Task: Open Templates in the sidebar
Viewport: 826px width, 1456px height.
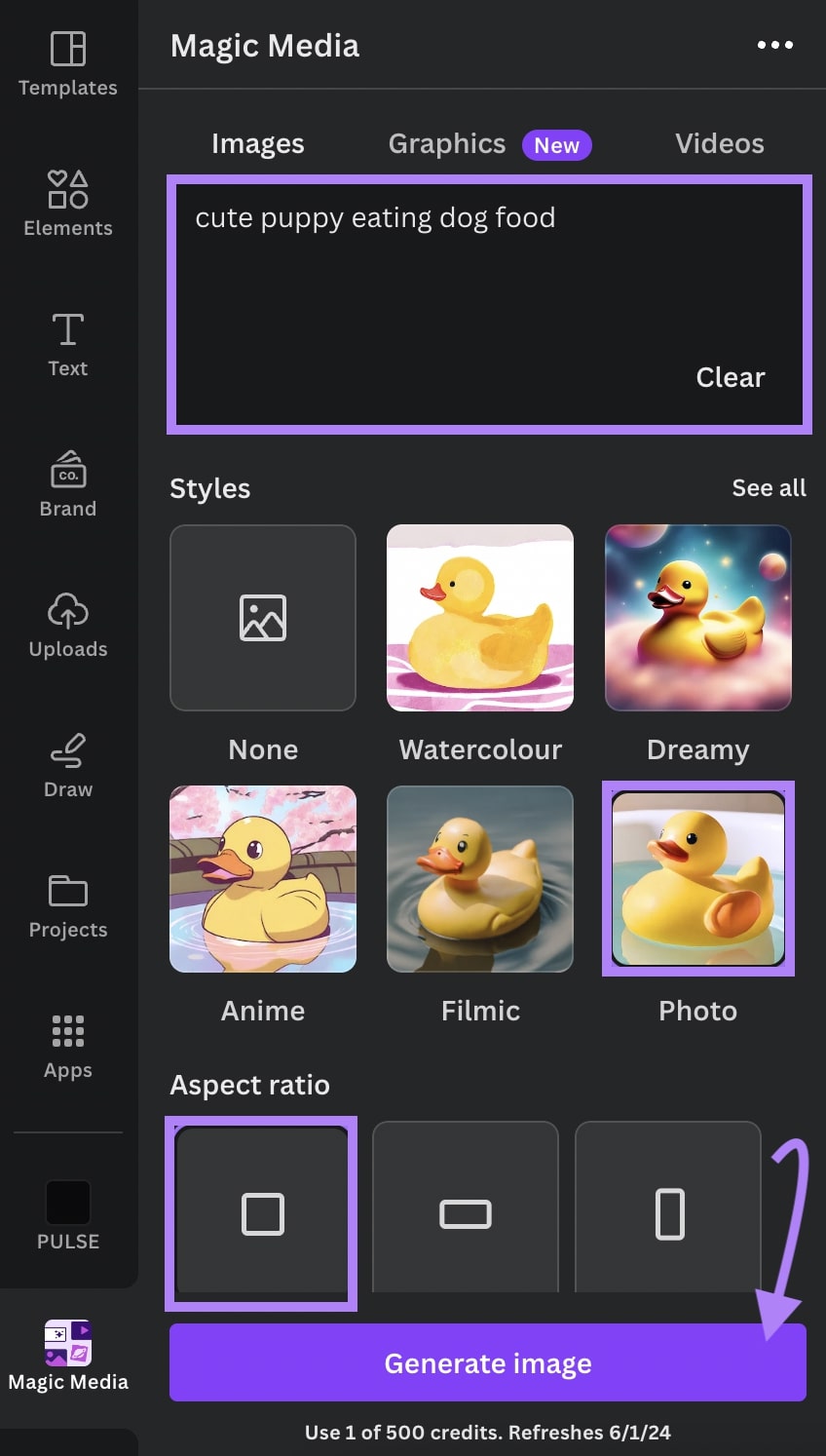Action: [68, 64]
